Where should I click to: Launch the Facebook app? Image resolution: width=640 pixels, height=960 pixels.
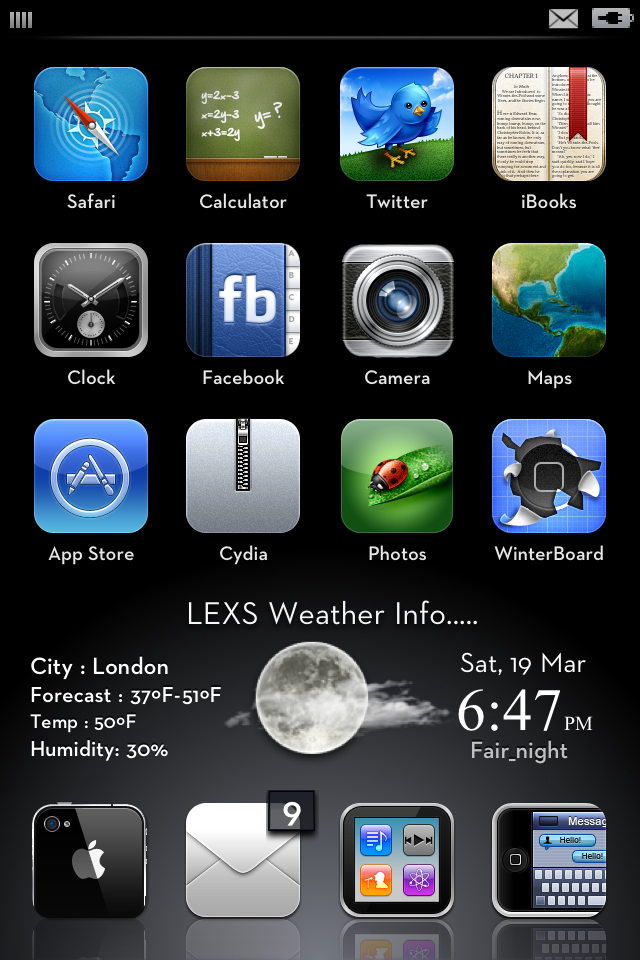243,300
